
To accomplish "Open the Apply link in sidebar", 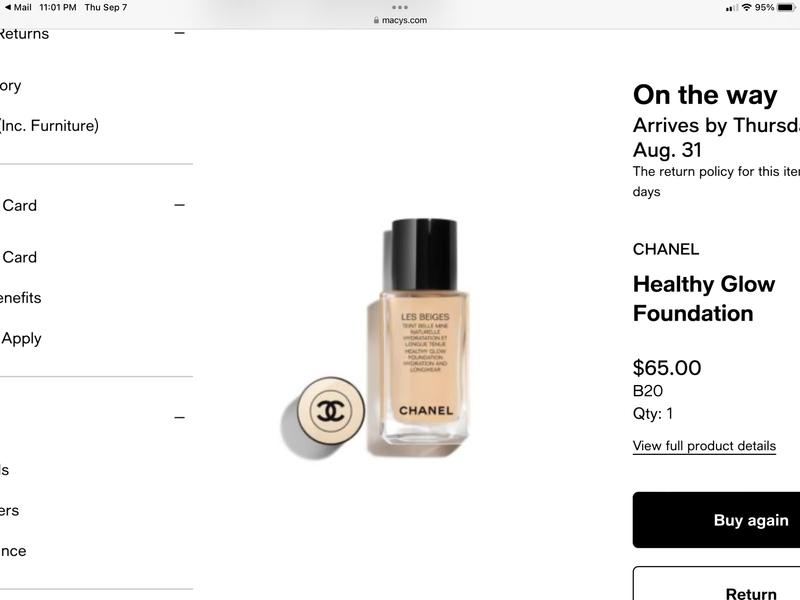I will point(21,338).
